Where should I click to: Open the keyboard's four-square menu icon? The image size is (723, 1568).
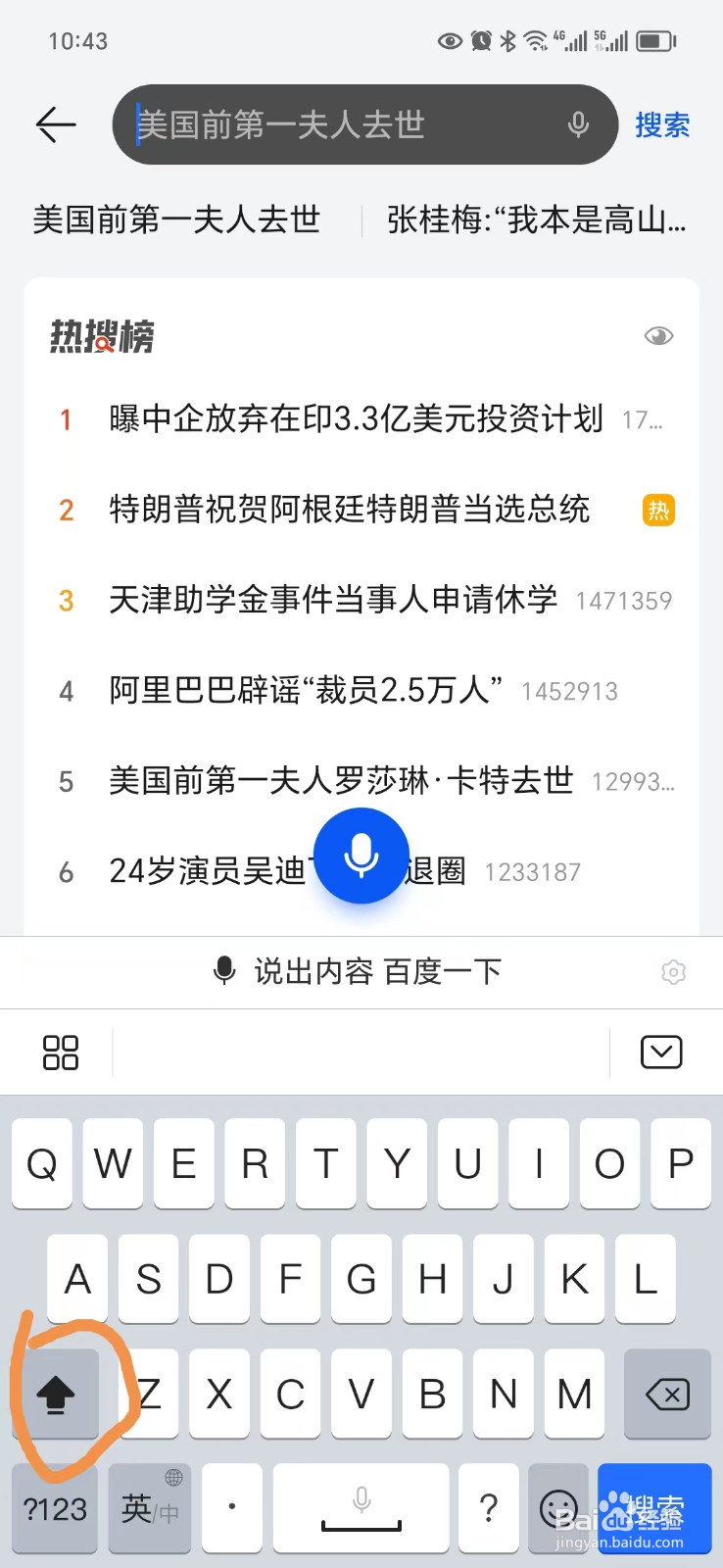61,1053
